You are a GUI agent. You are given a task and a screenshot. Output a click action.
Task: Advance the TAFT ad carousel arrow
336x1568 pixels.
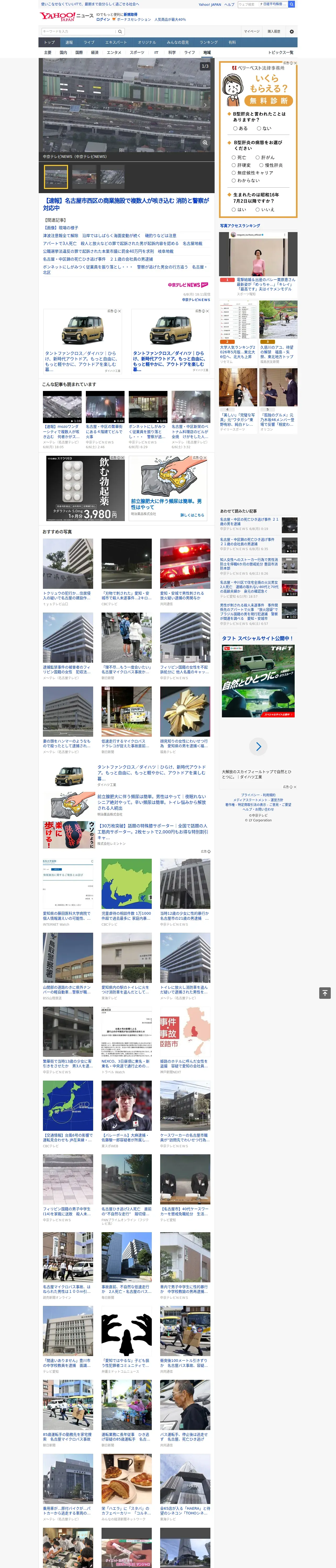259,746
